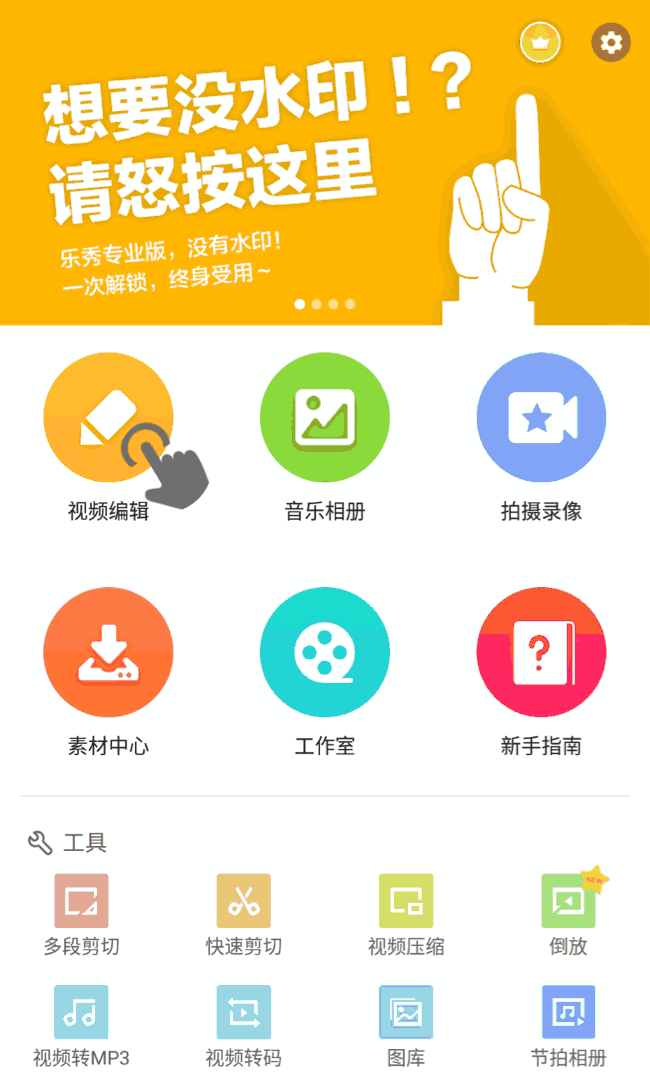This screenshot has height=1080, width=650.
Task: Convert with 视频转MP3 tool
Action: click(81, 1013)
